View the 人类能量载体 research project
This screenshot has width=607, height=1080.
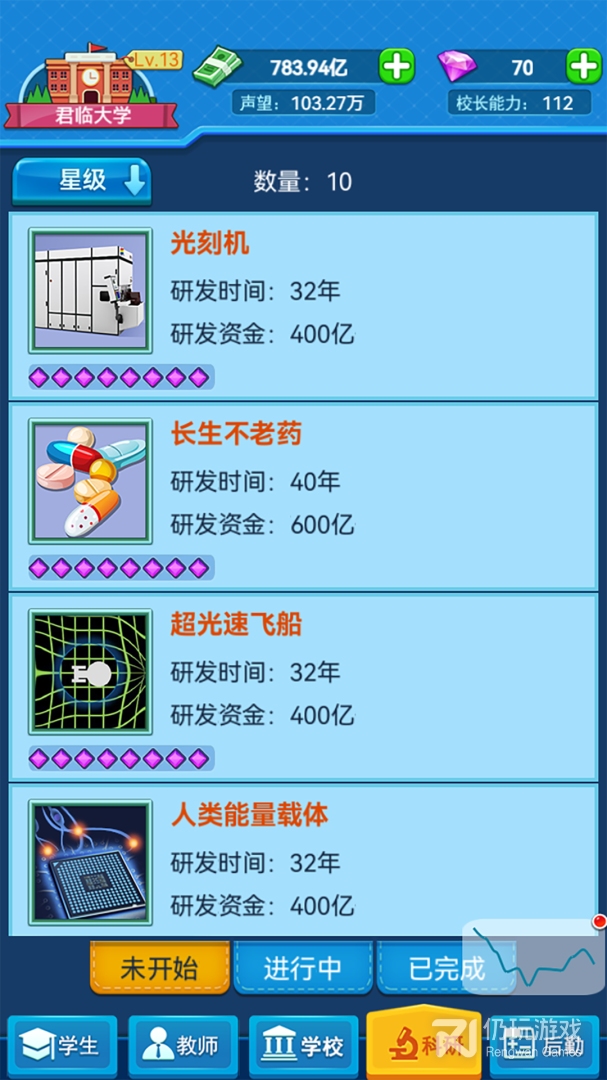[302, 862]
